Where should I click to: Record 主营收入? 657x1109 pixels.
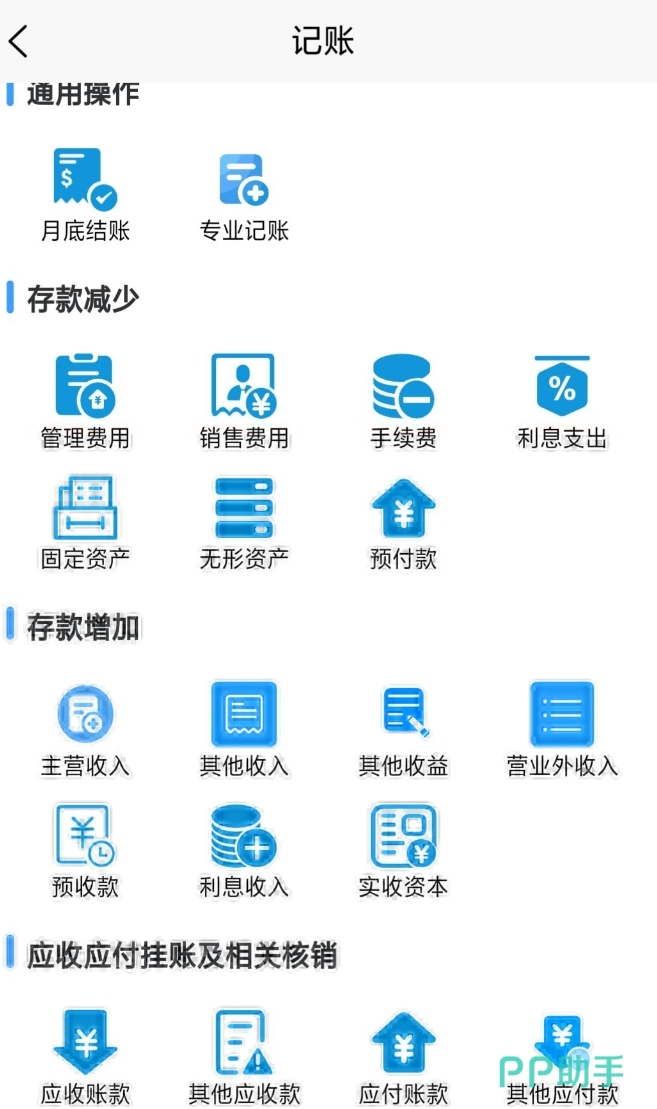[85, 728]
